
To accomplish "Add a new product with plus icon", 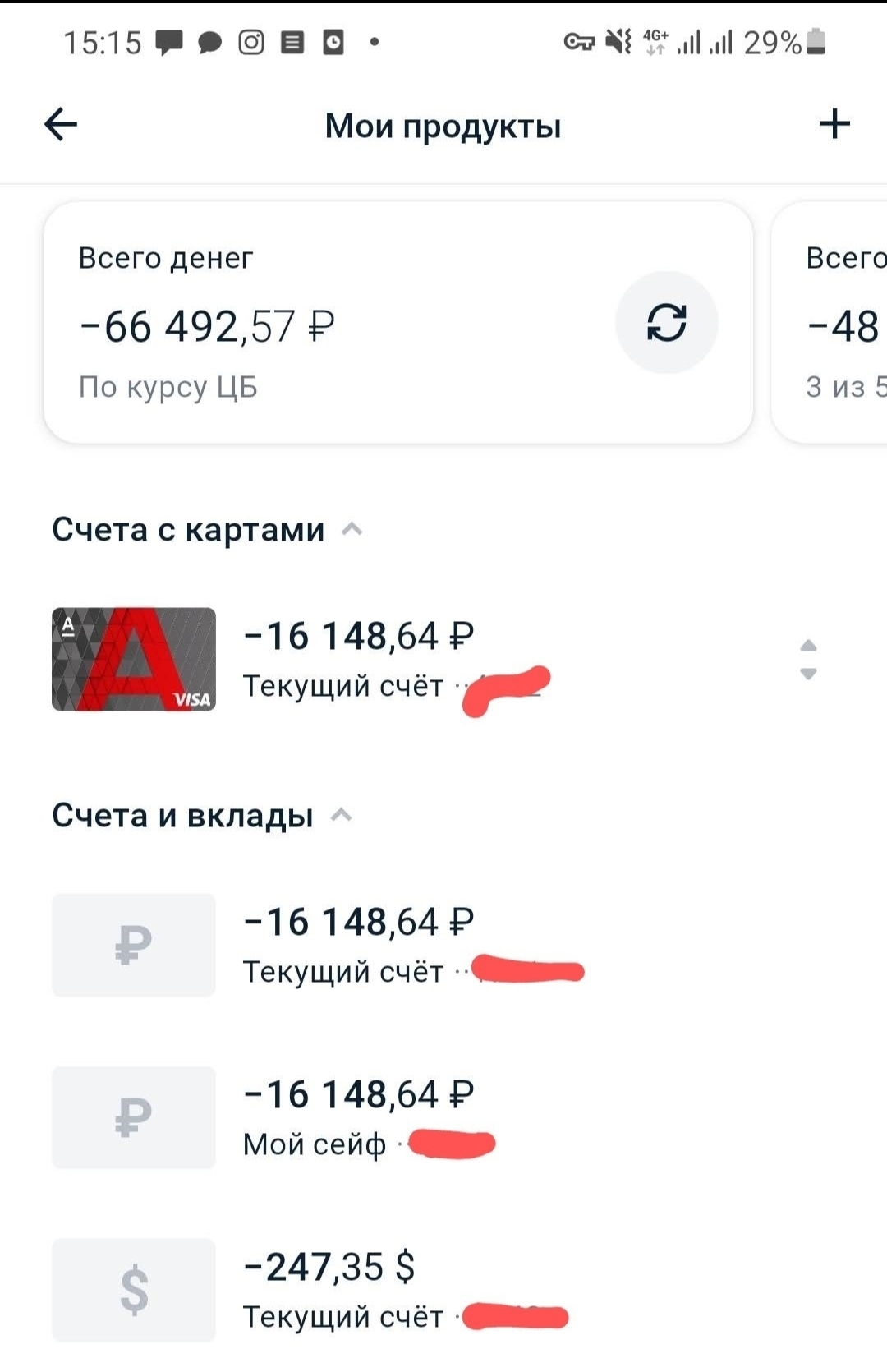I will [834, 124].
